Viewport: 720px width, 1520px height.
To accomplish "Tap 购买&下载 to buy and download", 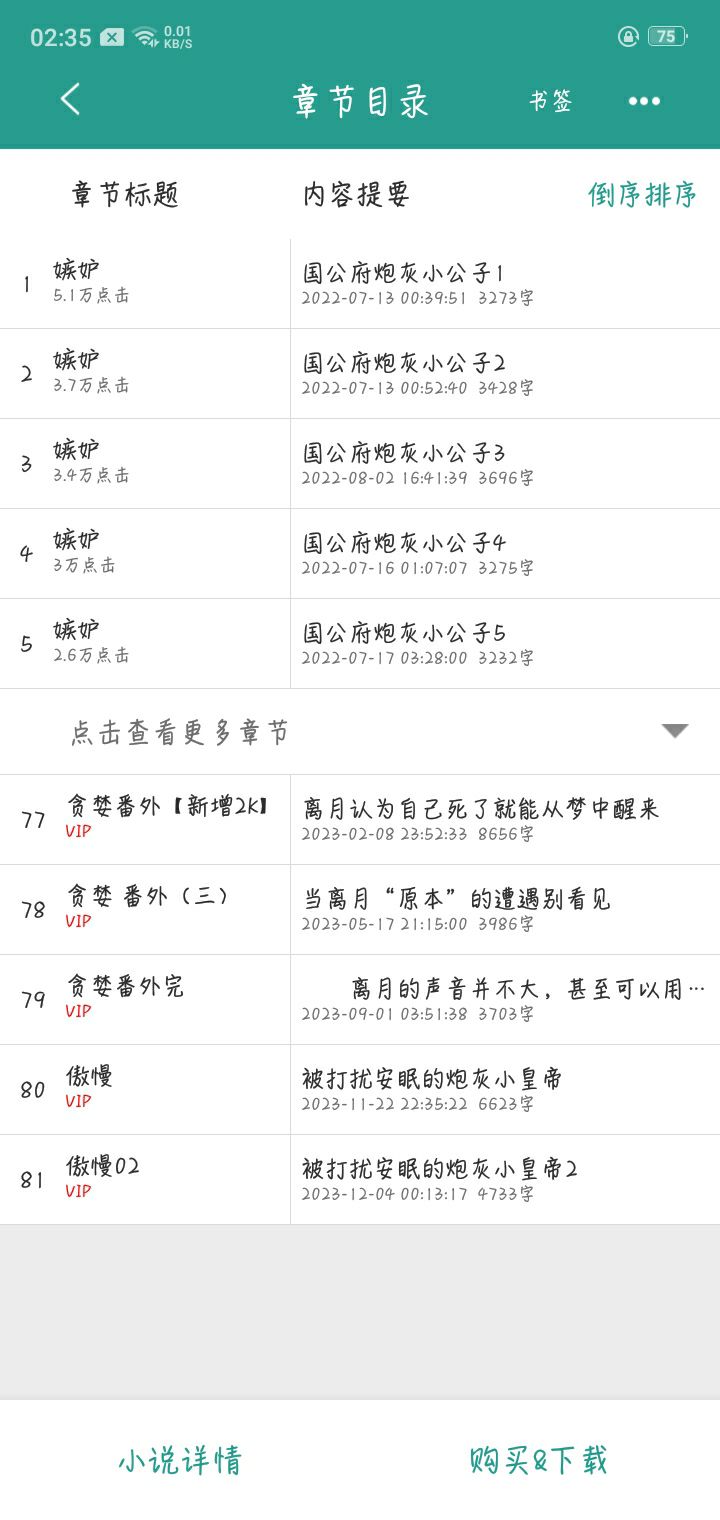I will click(539, 1460).
